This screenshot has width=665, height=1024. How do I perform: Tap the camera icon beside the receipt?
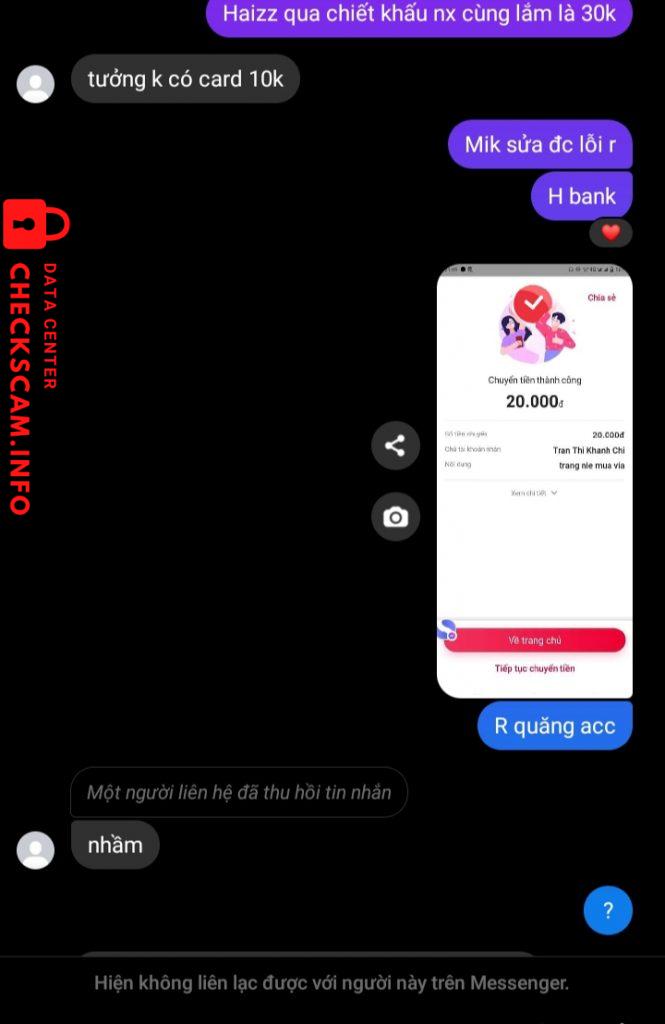(395, 517)
